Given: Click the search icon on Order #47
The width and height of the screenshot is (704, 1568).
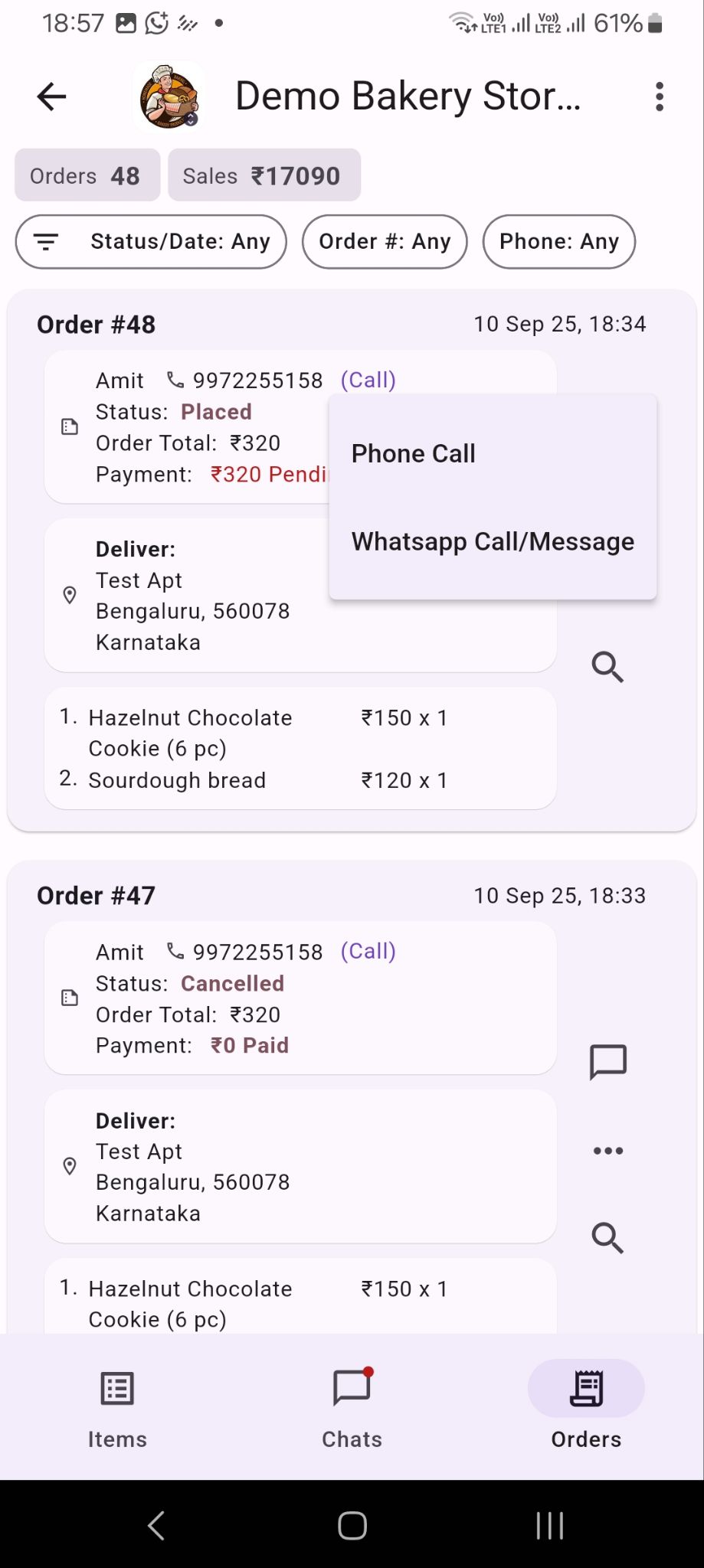Looking at the screenshot, I should tap(607, 1238).
